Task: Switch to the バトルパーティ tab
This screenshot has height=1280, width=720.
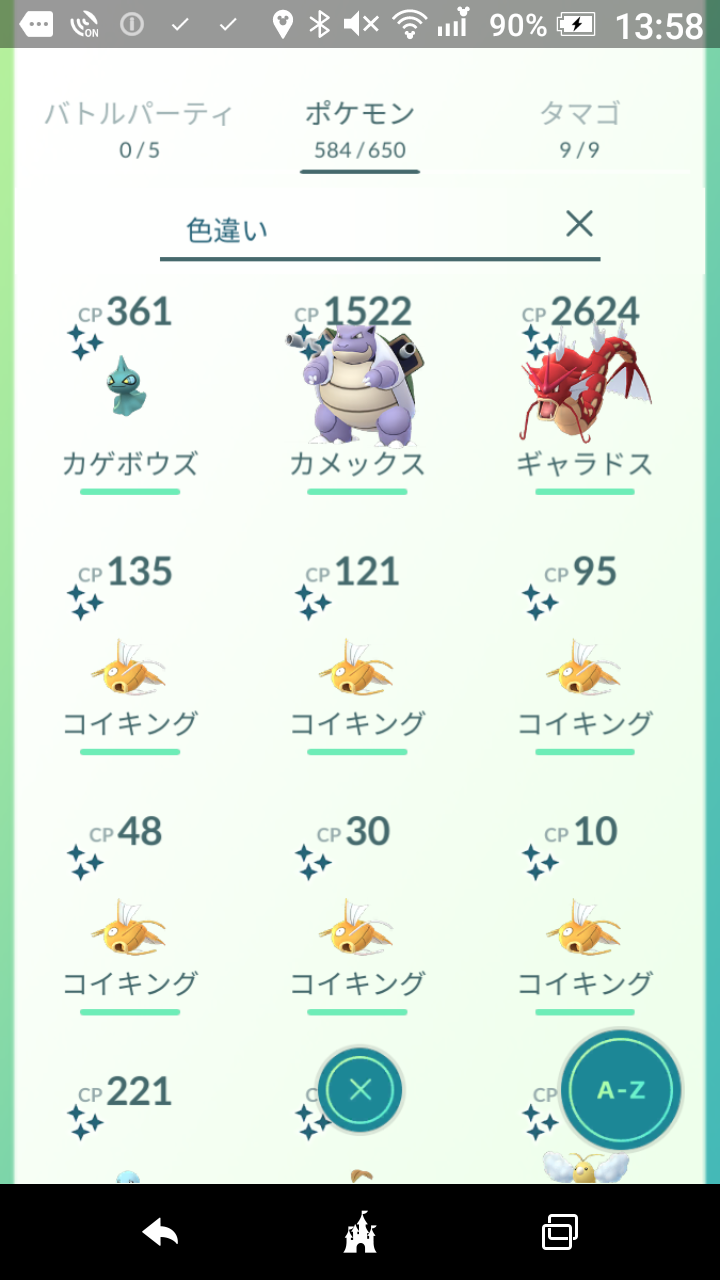Action: click(x=139, y=129)
